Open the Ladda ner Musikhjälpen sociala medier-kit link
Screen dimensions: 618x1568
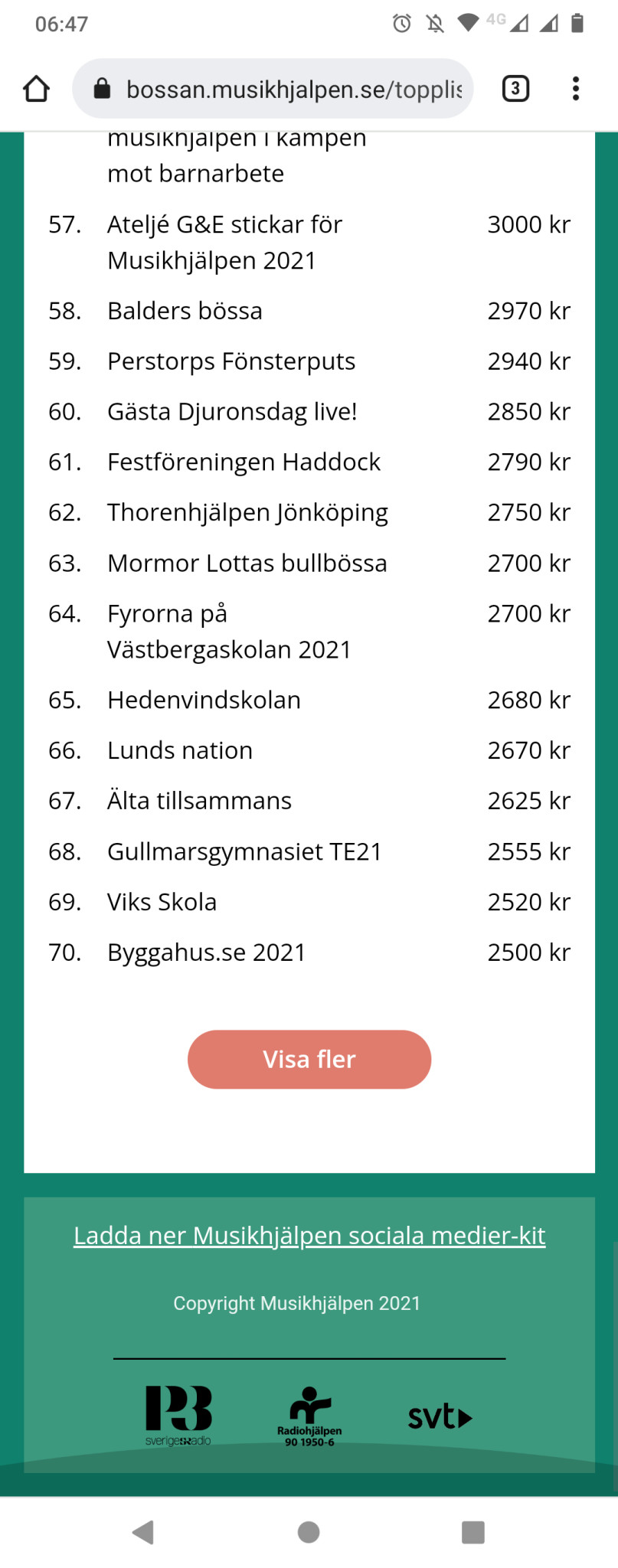(x=309, y=1236)
